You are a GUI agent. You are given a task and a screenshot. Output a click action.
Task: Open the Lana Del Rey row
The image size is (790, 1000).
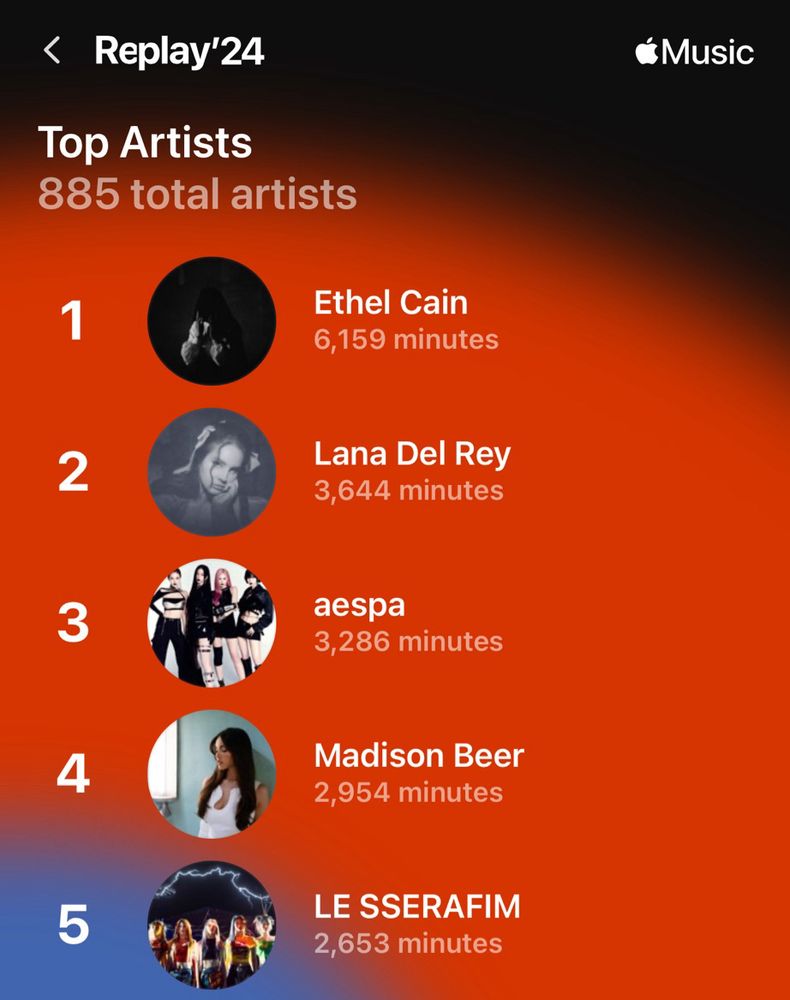click(x=411, y=471)
